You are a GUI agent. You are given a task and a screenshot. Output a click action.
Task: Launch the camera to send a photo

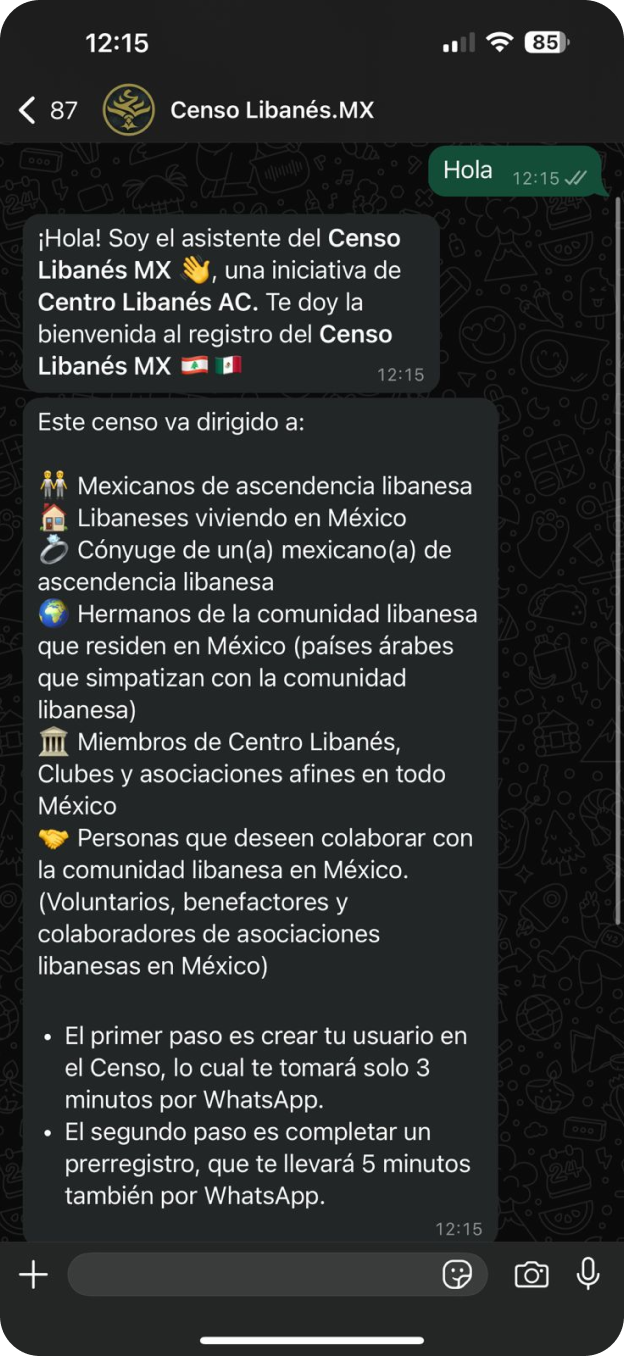pyautogui.click(x=531, y=1274)
